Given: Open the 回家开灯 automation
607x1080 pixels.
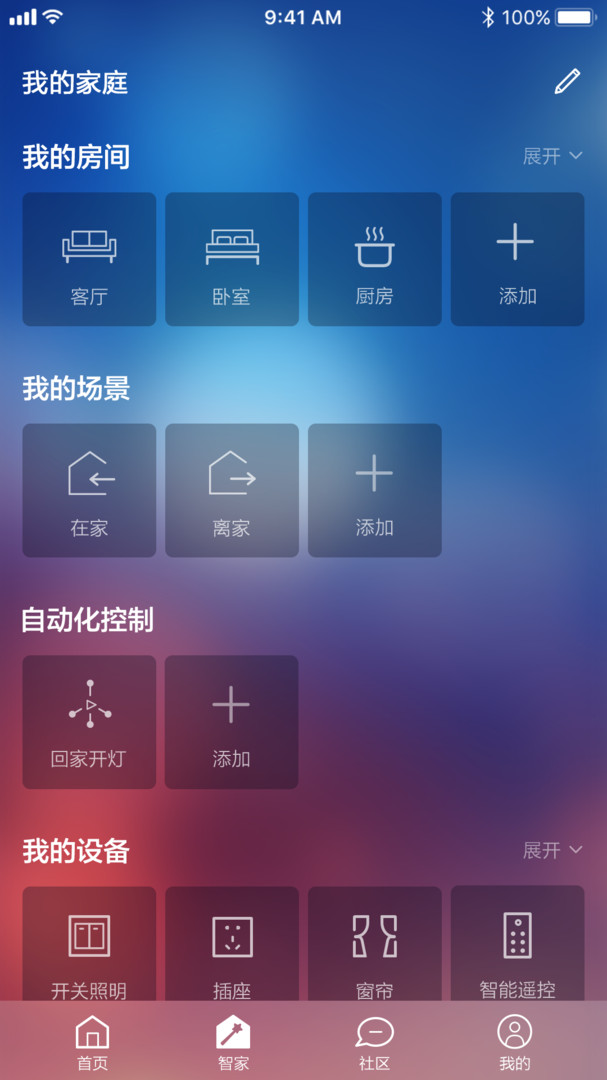Looking at the screenshot, I should [89, 721].
